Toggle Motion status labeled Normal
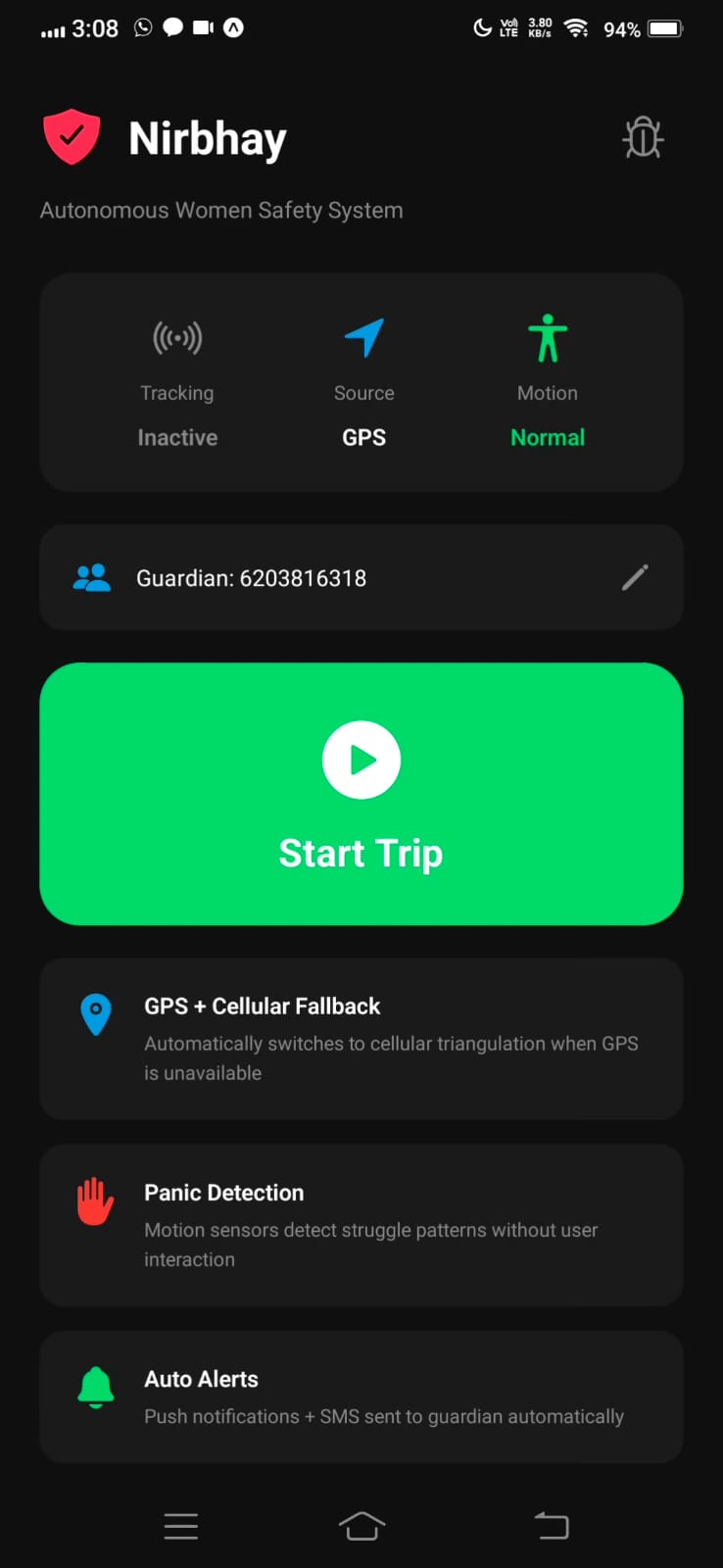 [548, 437]
